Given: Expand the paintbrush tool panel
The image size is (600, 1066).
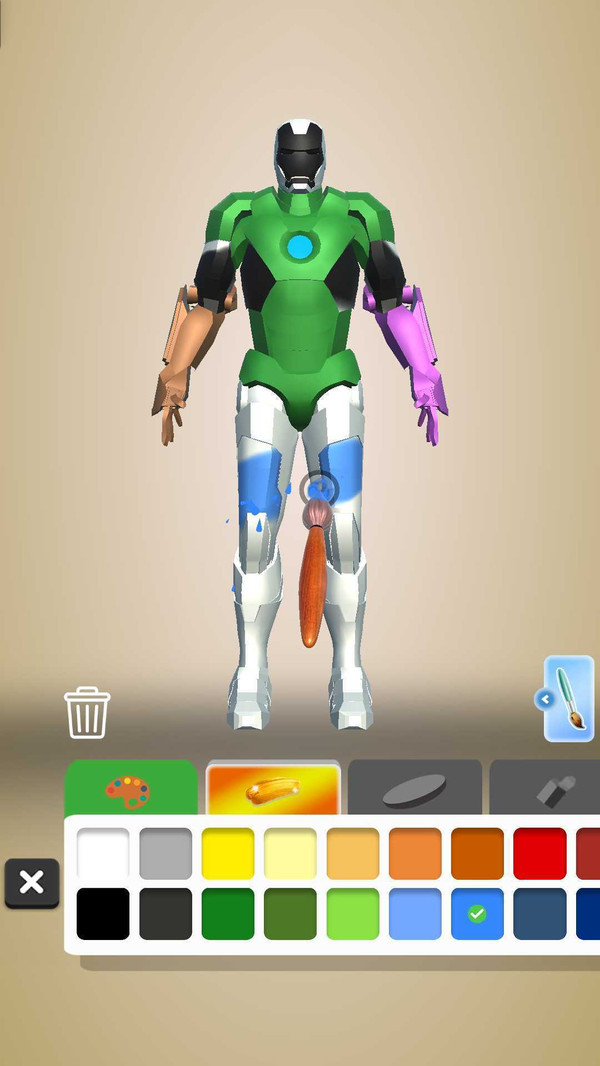Looking at the screenshot, I should [568, 698].
